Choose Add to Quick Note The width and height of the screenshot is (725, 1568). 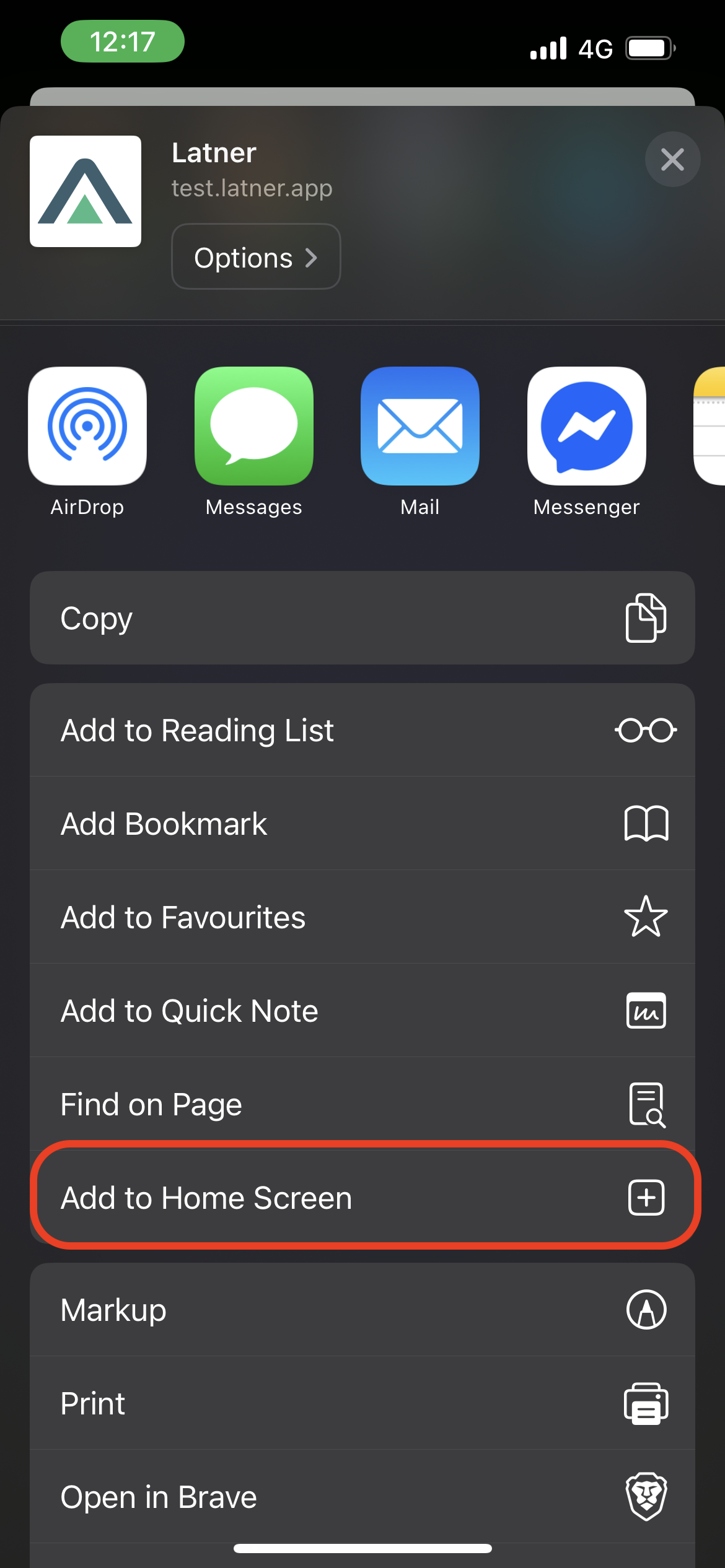coord(362,1011)
